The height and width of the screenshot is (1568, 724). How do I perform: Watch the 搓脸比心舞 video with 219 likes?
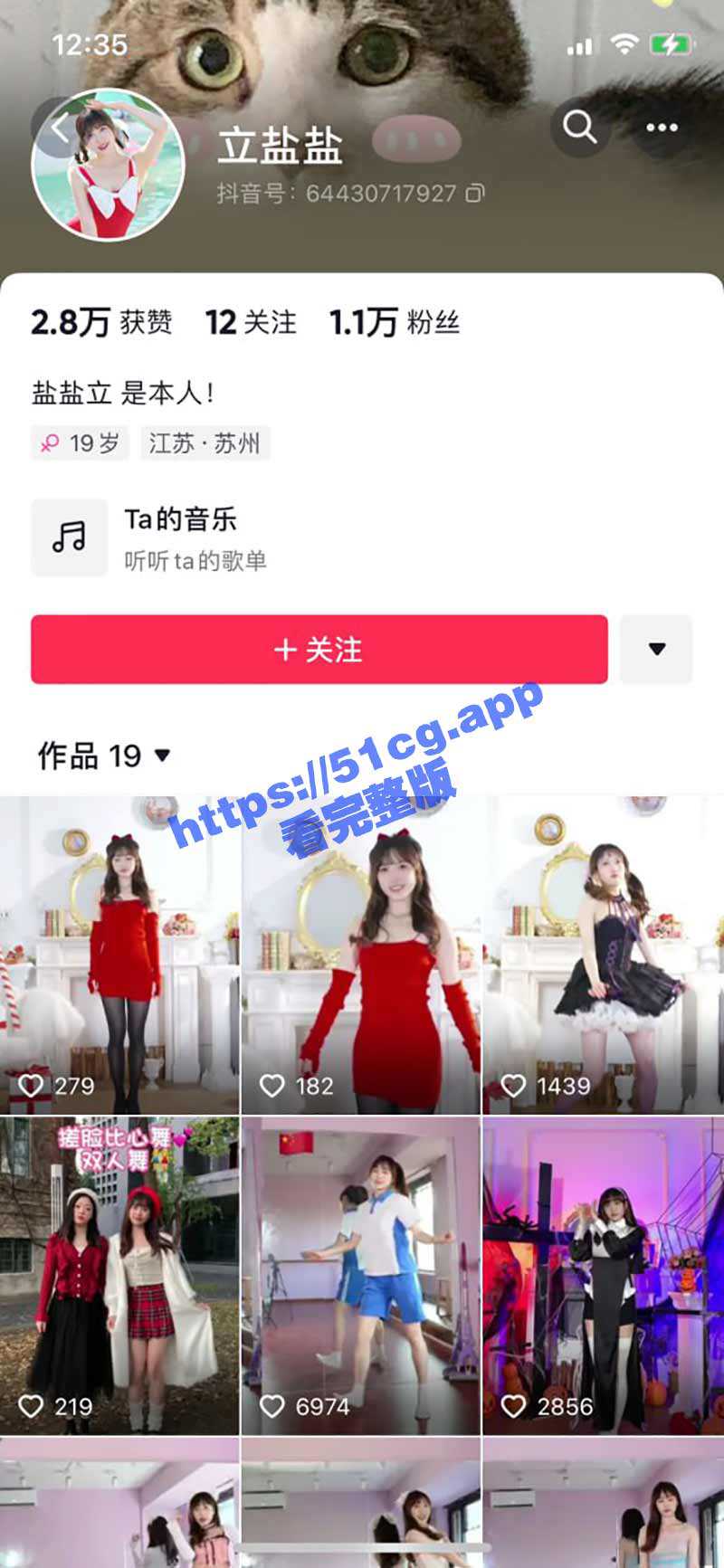(x=119, y=1276)
